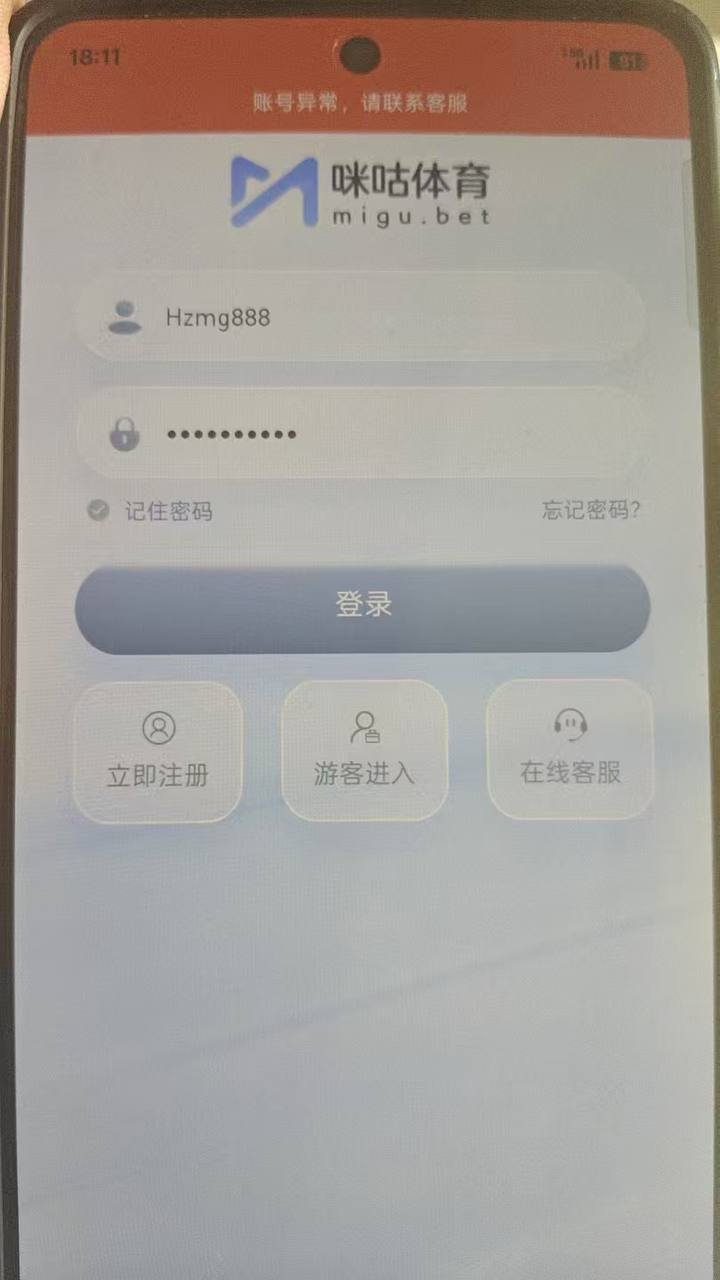The height and width of the screenshot is (1280, 720).
Task: Tap the 登录 login button
Action: (362, 605)
